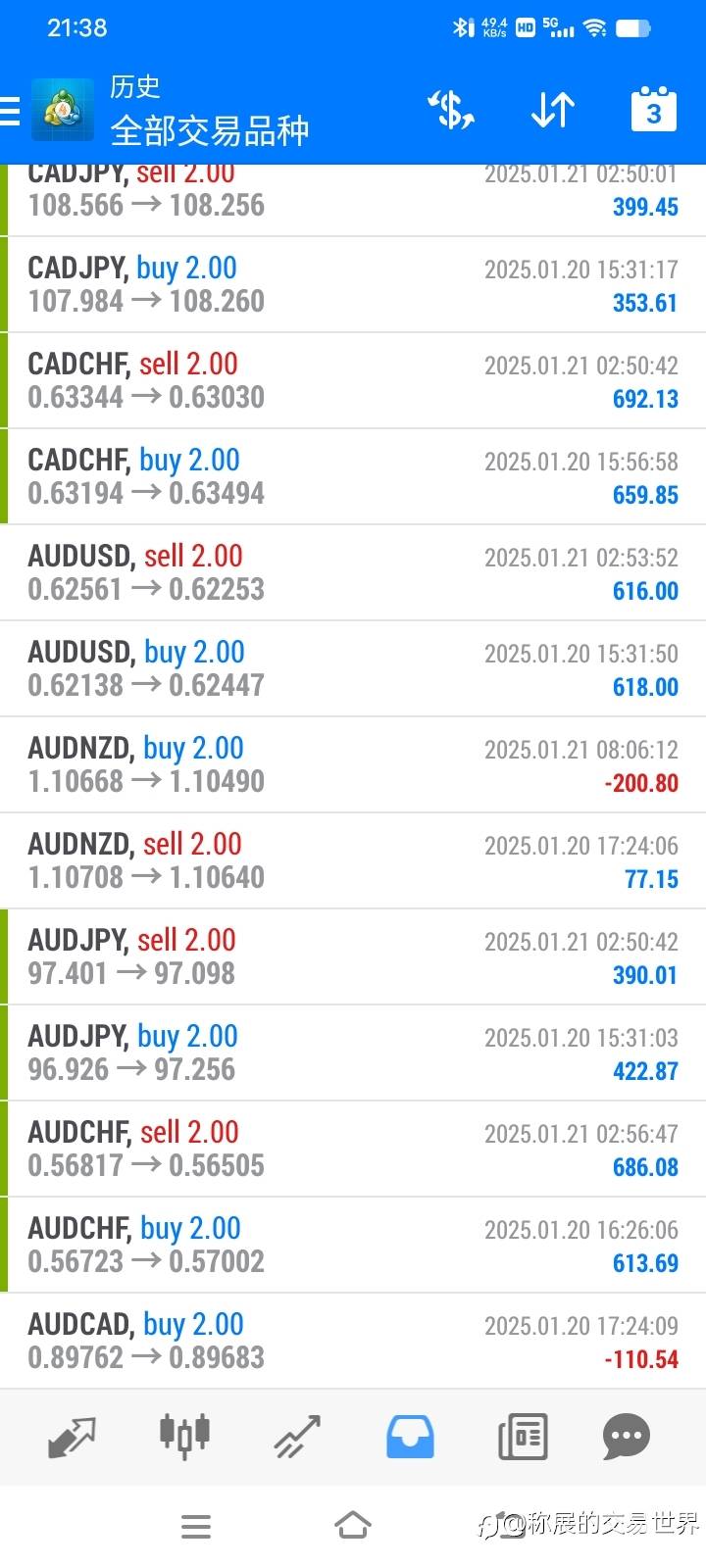Open the side drawer menu
Screen dimensions: 706x1568
pos(12,111)
